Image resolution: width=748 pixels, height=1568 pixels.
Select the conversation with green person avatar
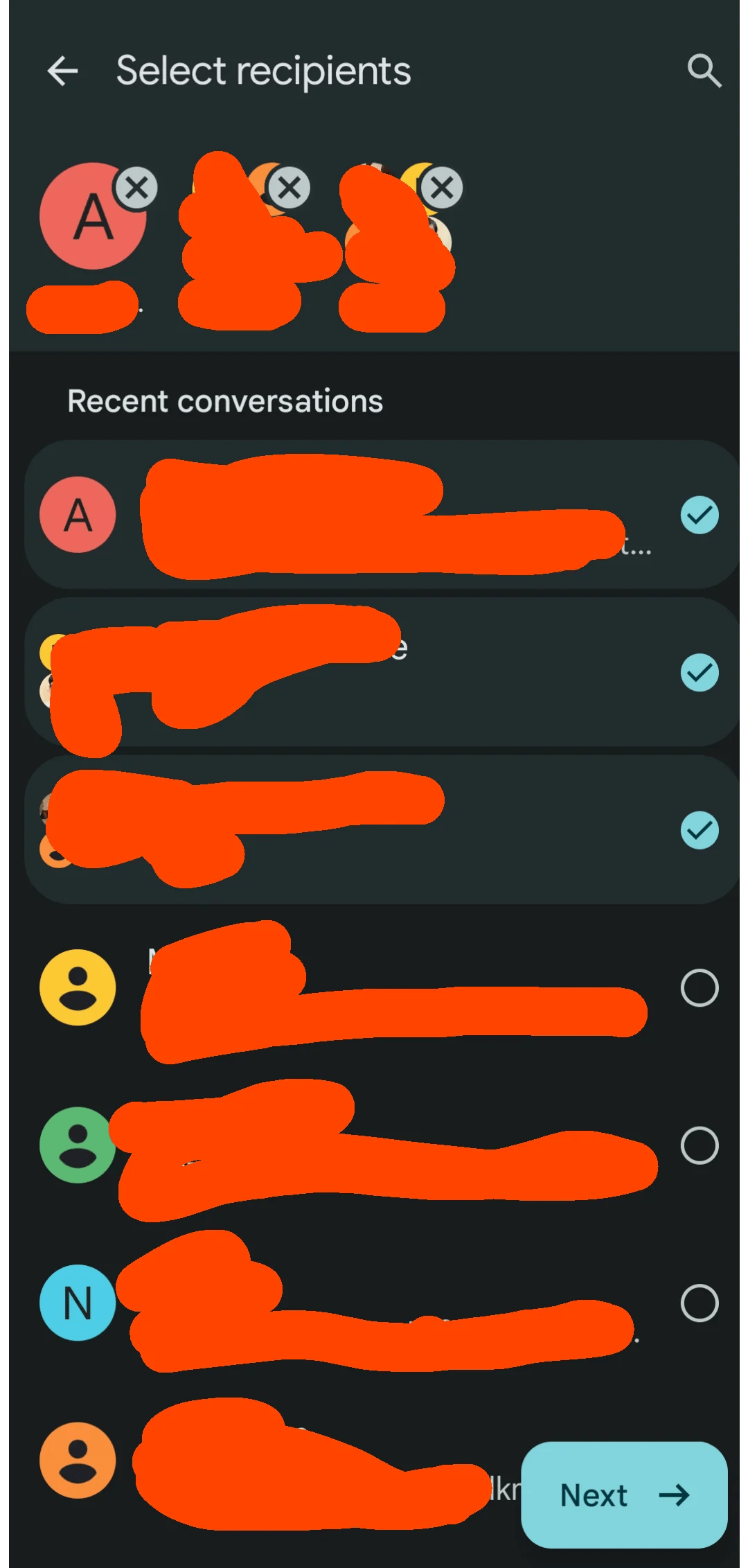pyautogui.click(x=699, y=1145)
